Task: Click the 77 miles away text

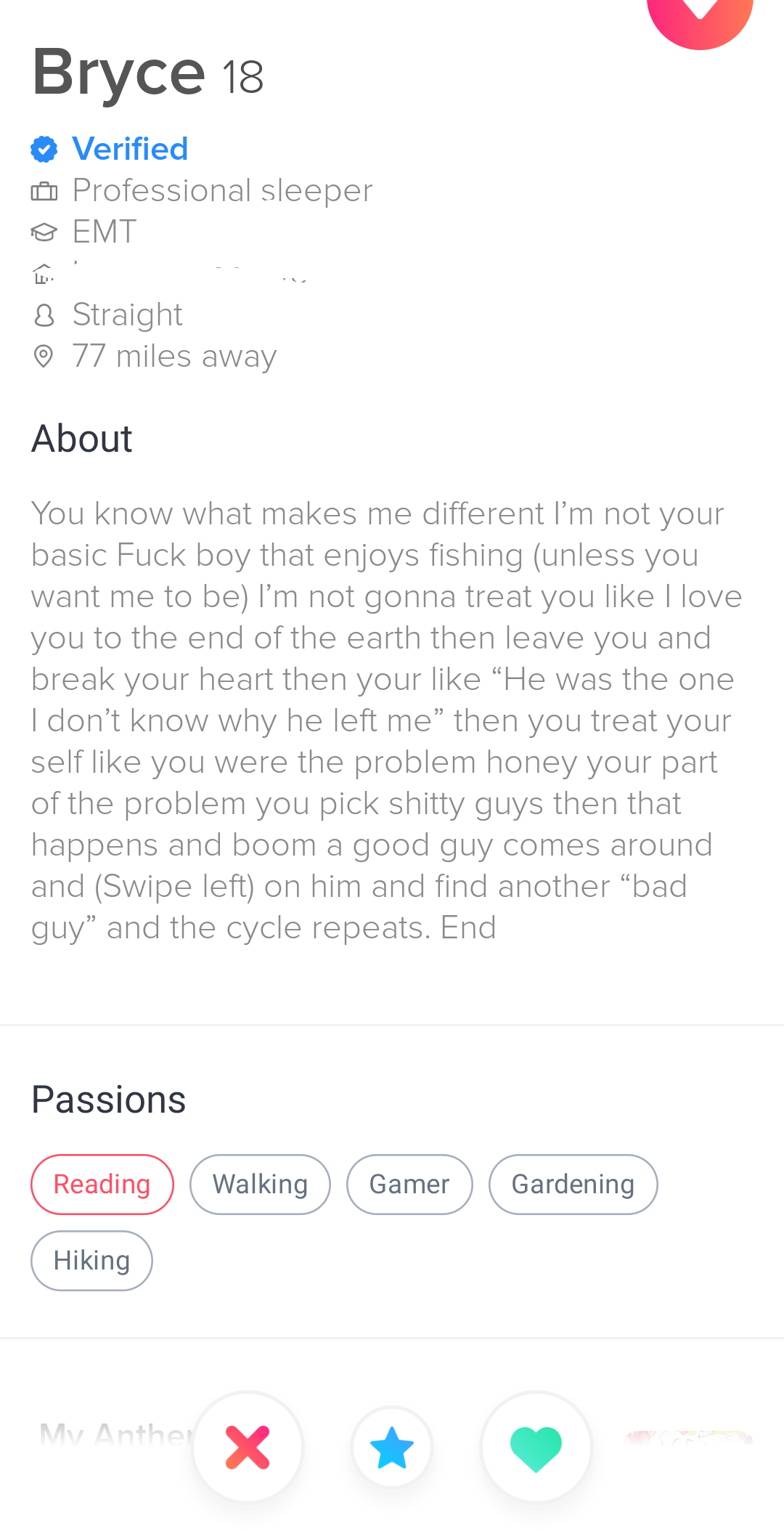Action: (x=174, y=355)
